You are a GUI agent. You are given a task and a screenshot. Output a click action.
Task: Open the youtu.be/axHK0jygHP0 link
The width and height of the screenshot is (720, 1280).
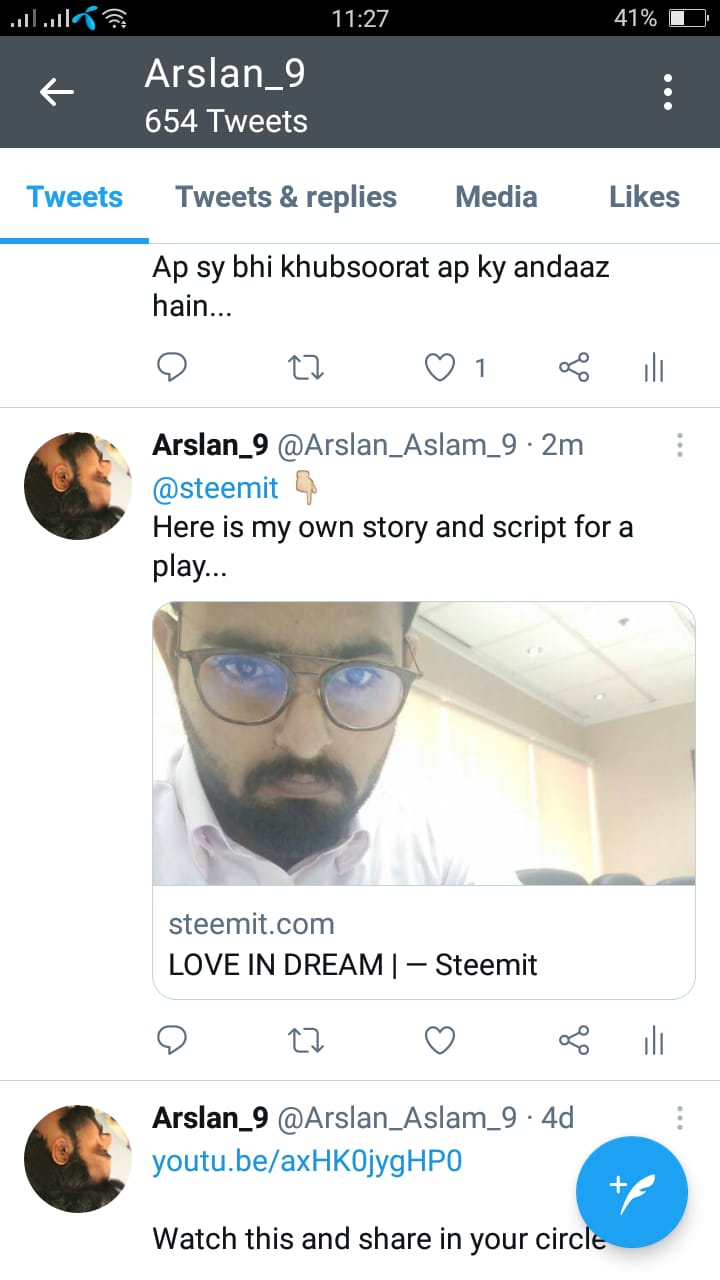[307, 1161]
